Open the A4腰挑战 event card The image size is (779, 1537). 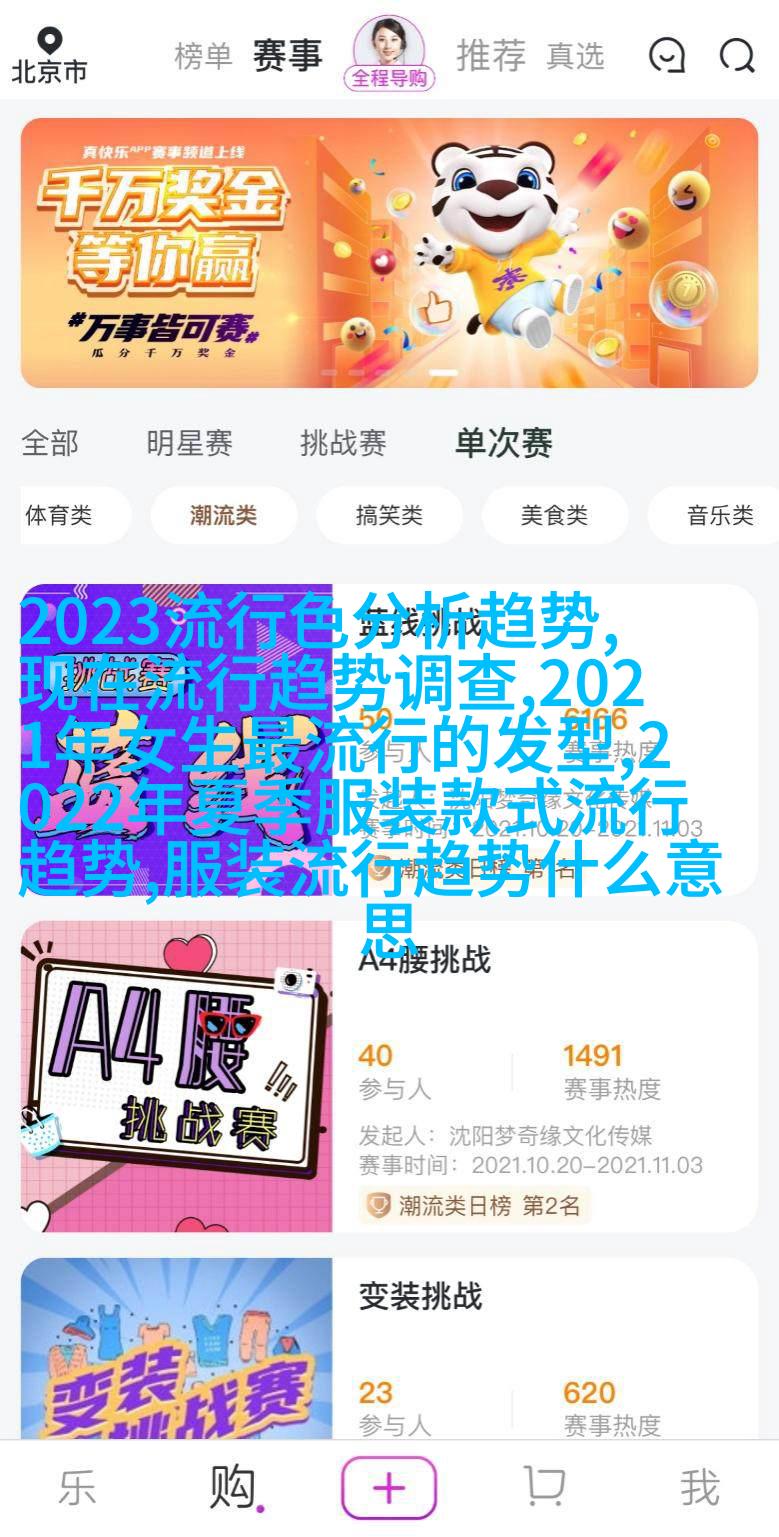(389, 1075)
